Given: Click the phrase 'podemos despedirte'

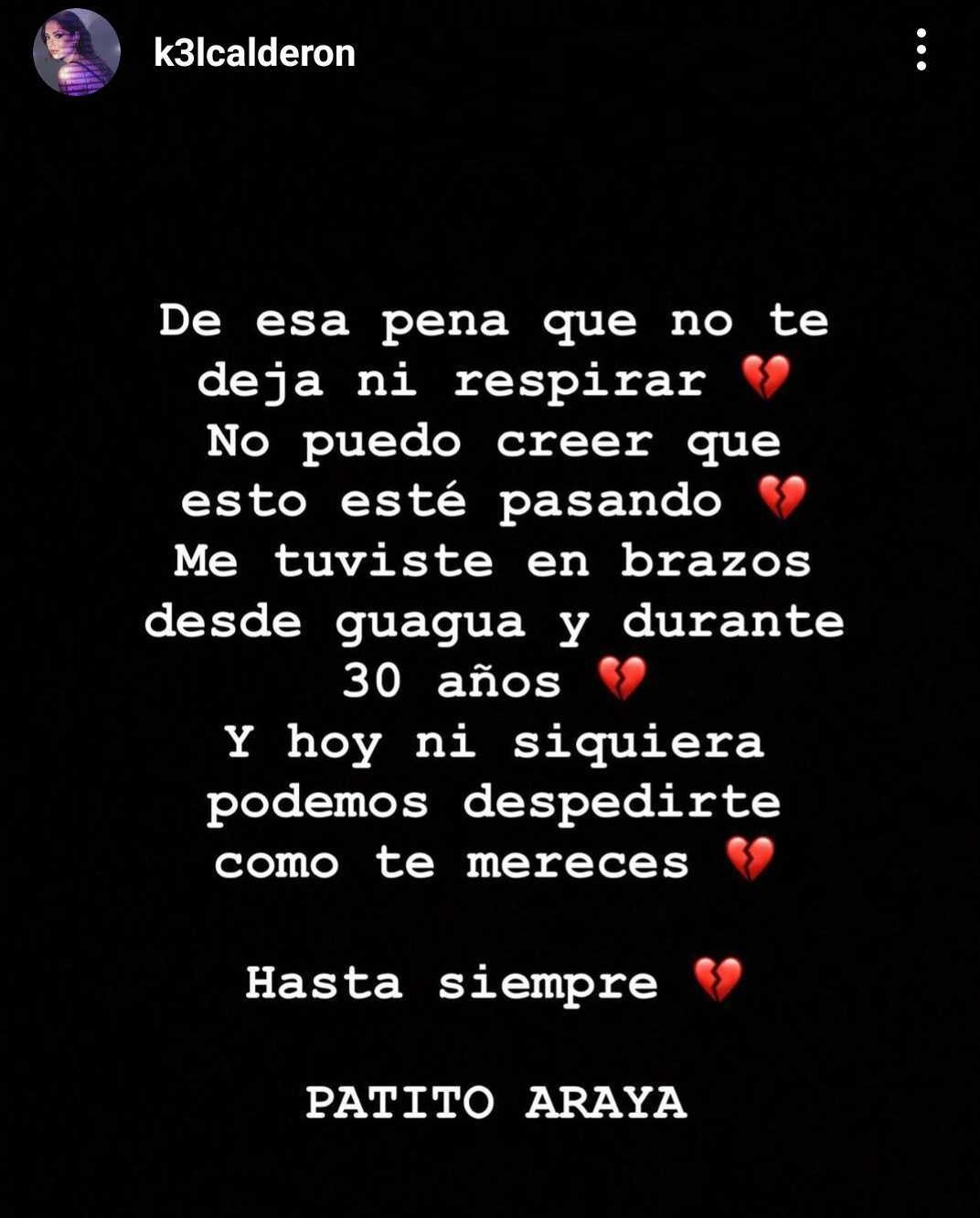Looking at the screenshot, I should (x=494, y=802).
